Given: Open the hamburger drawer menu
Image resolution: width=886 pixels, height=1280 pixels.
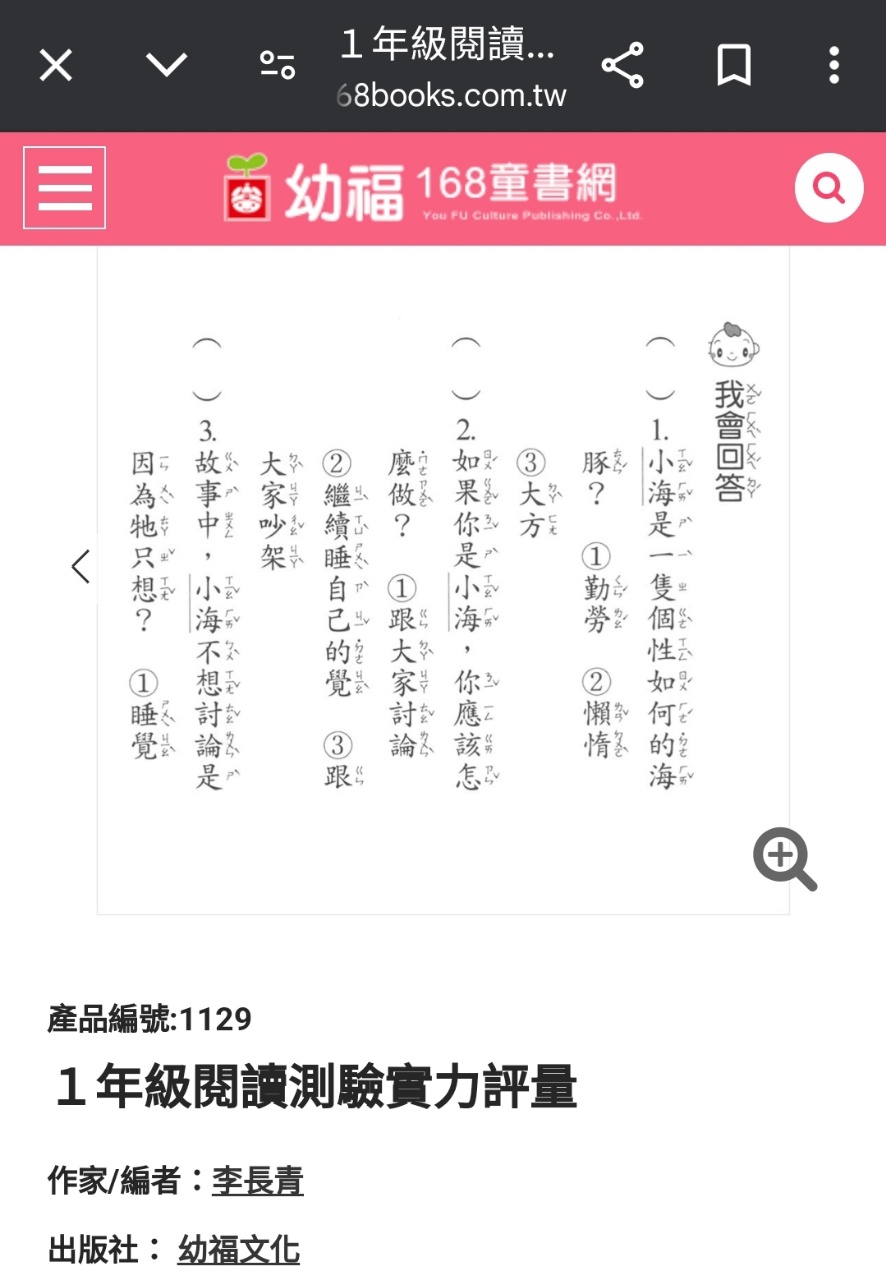Looking at the screenshot, I should pyautogui.click(x=65, y=188).
